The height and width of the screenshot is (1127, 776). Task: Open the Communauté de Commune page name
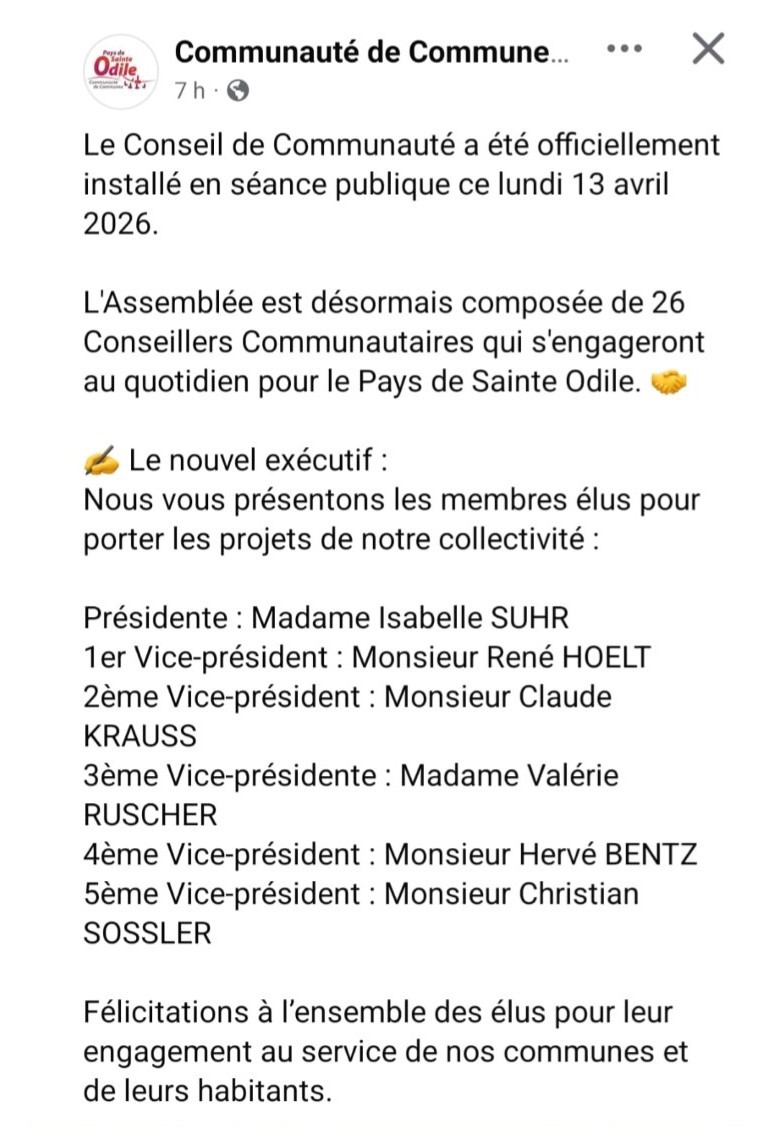pos(372,52)
